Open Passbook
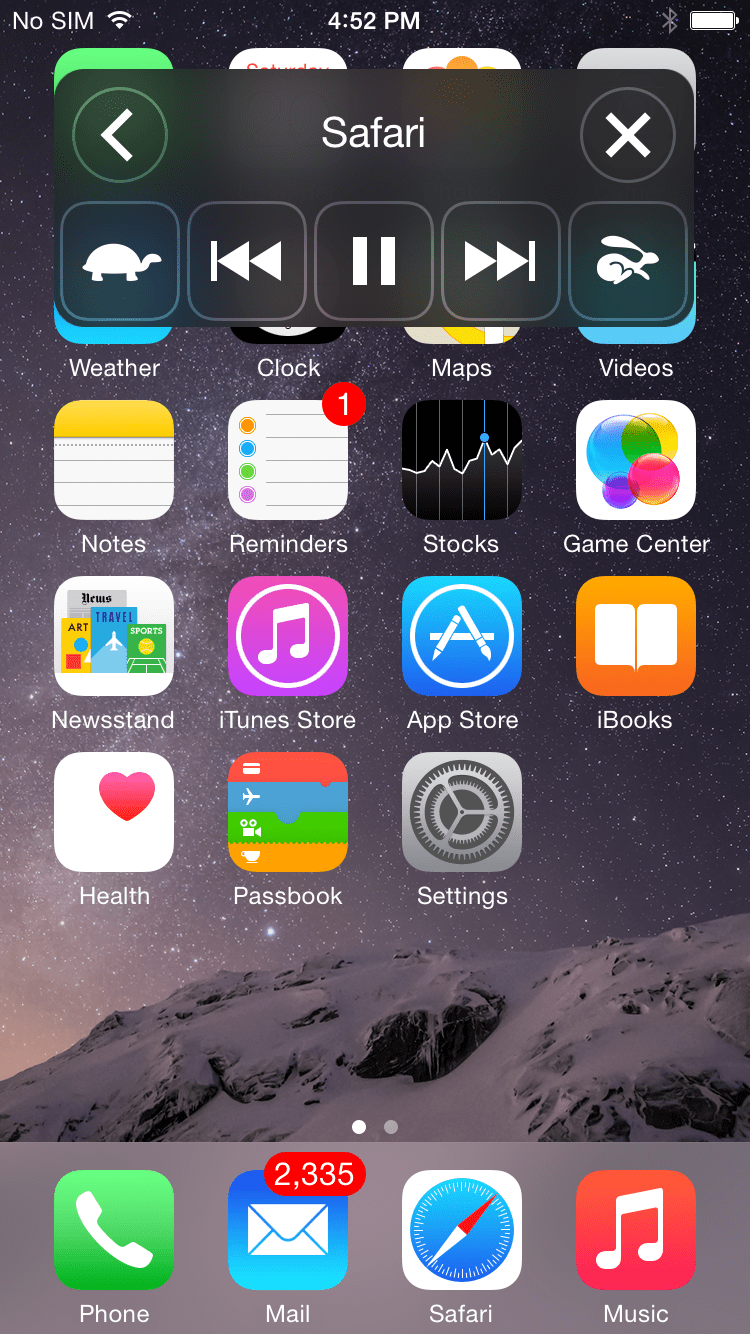 [287, 812]
